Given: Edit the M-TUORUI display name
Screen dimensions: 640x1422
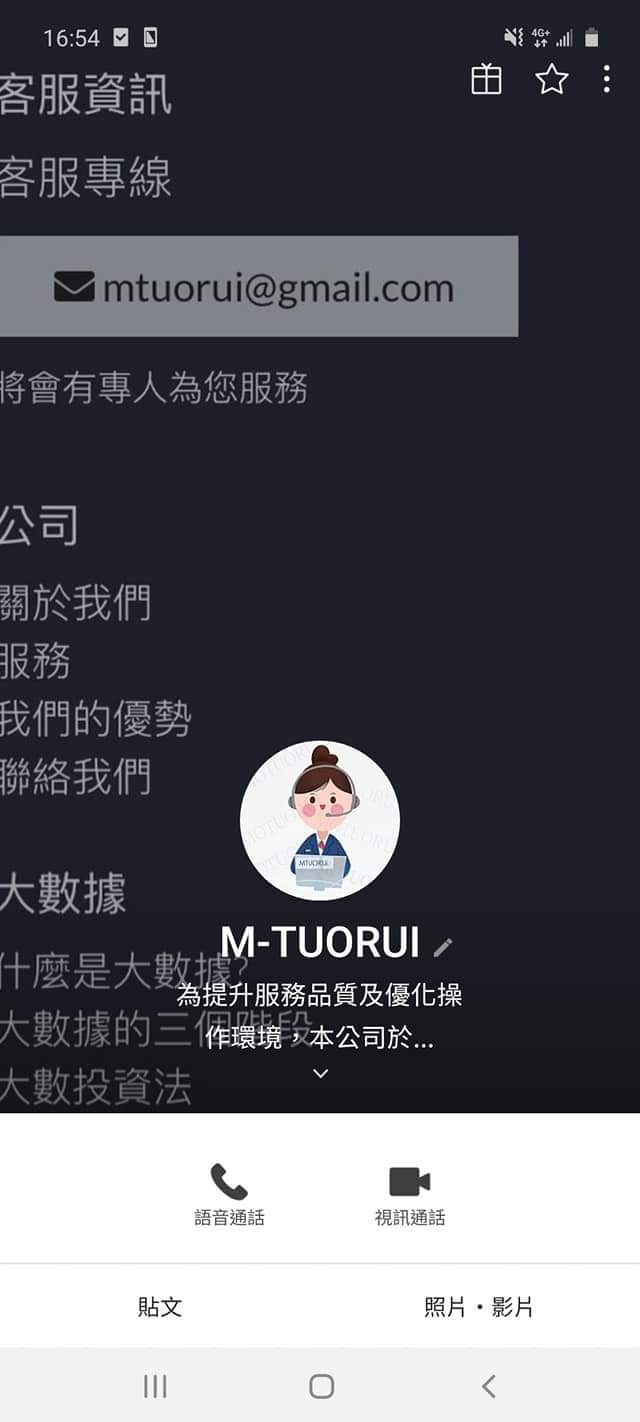Looking at the screenshot, I should click(x=443, y=946).
